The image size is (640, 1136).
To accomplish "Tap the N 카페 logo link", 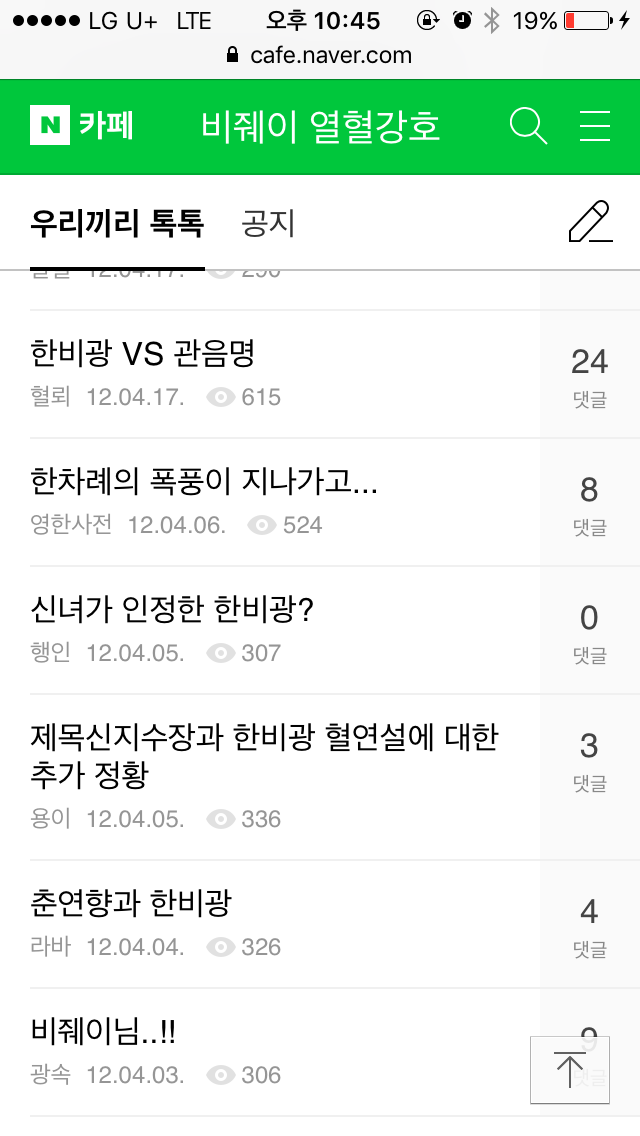I will click(82, 127).
